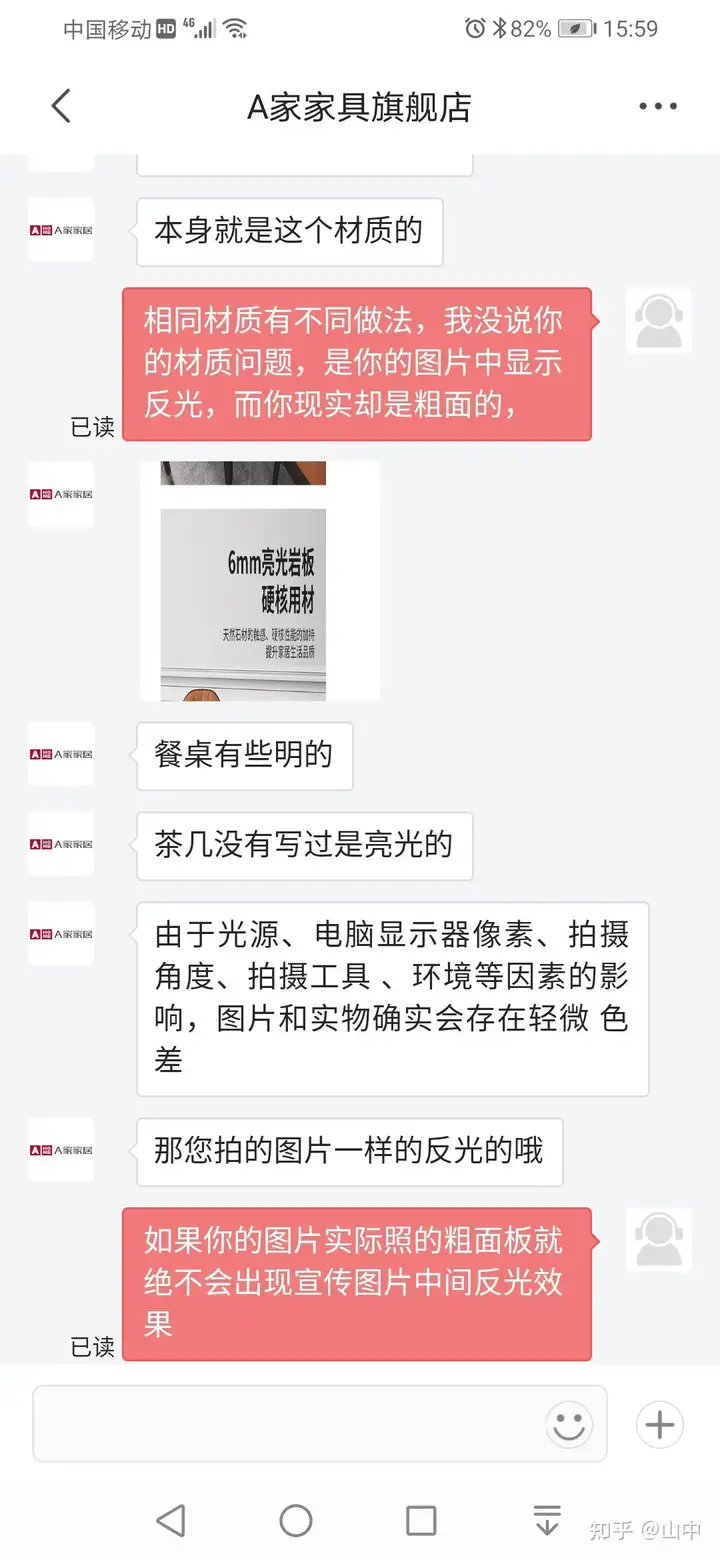Image resolution: width=720 pixels, height=1560 pixels.
Task: Tap the navigation bar hide arrow
Action: [x=546, y=1521]
